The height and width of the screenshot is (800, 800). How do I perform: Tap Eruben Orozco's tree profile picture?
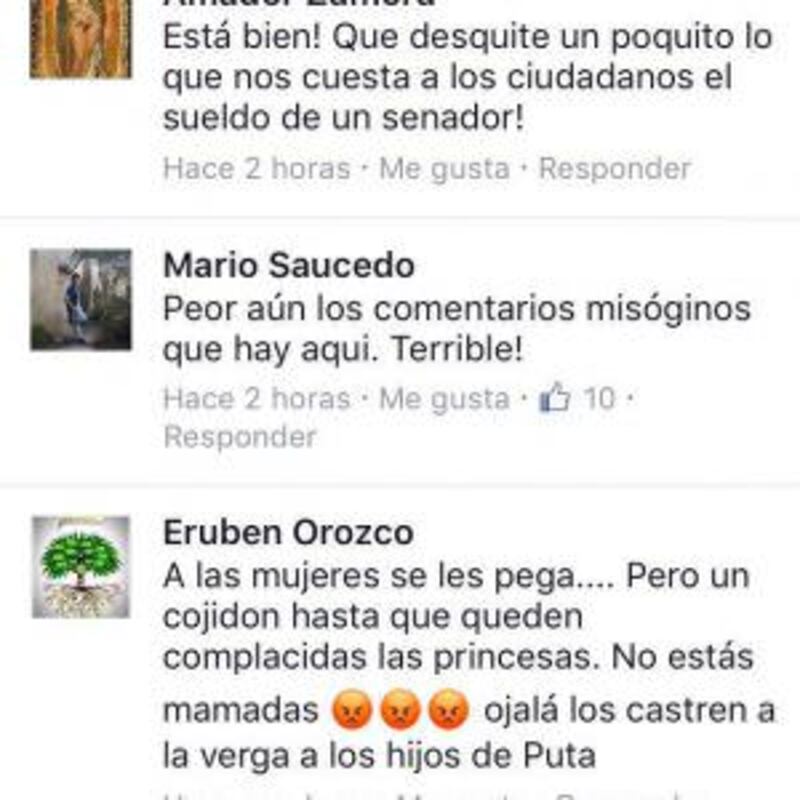(x=80, y=566)
